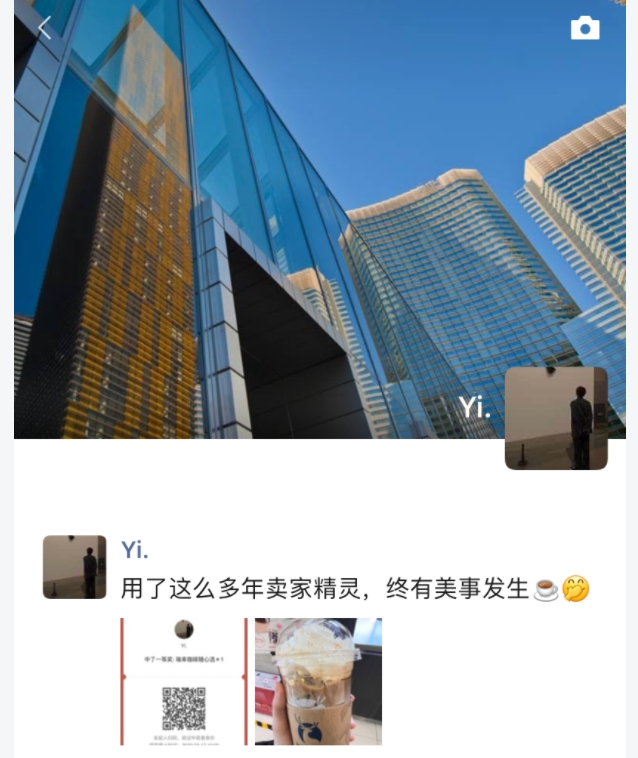Open Yi.'s profile picture on the cover

tap(556, 418)
